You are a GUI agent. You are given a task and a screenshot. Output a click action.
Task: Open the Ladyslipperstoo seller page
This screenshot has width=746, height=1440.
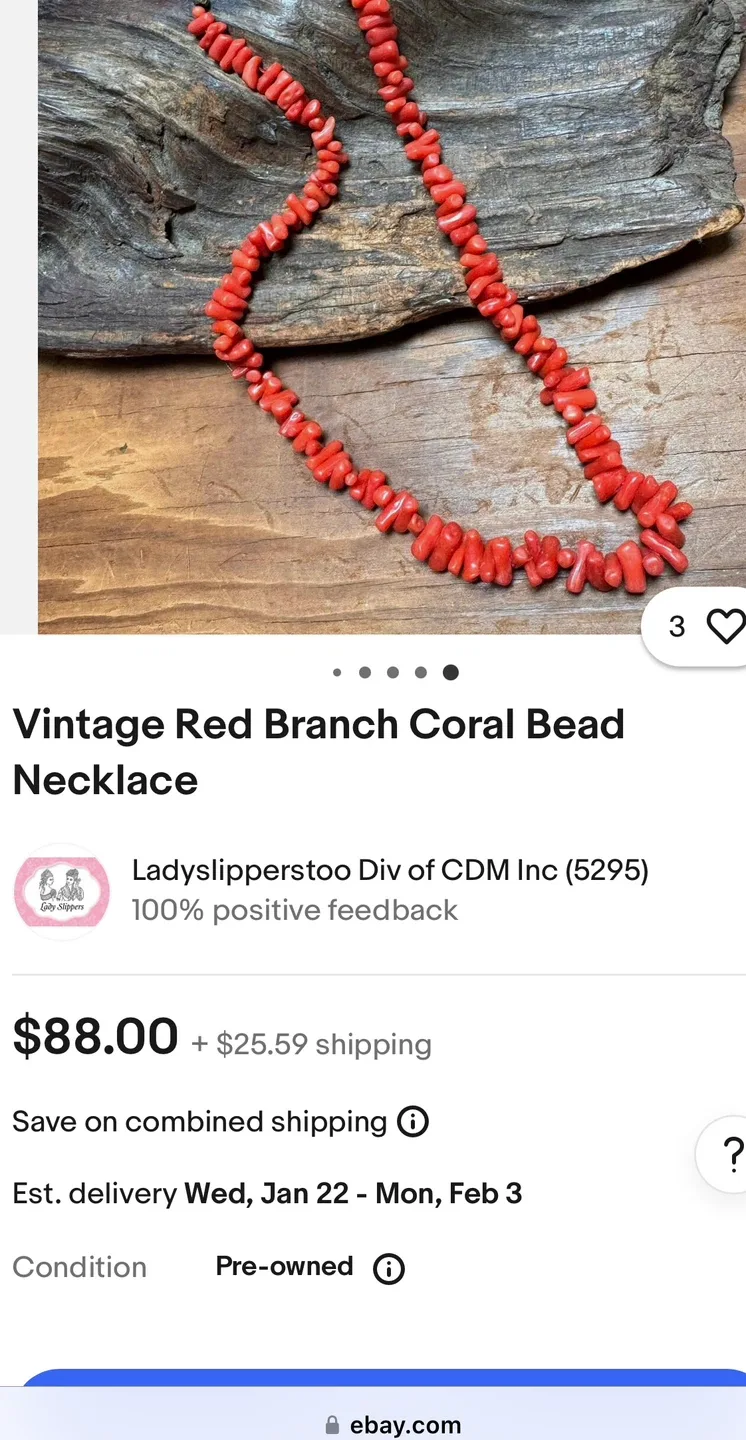[390, 870]
